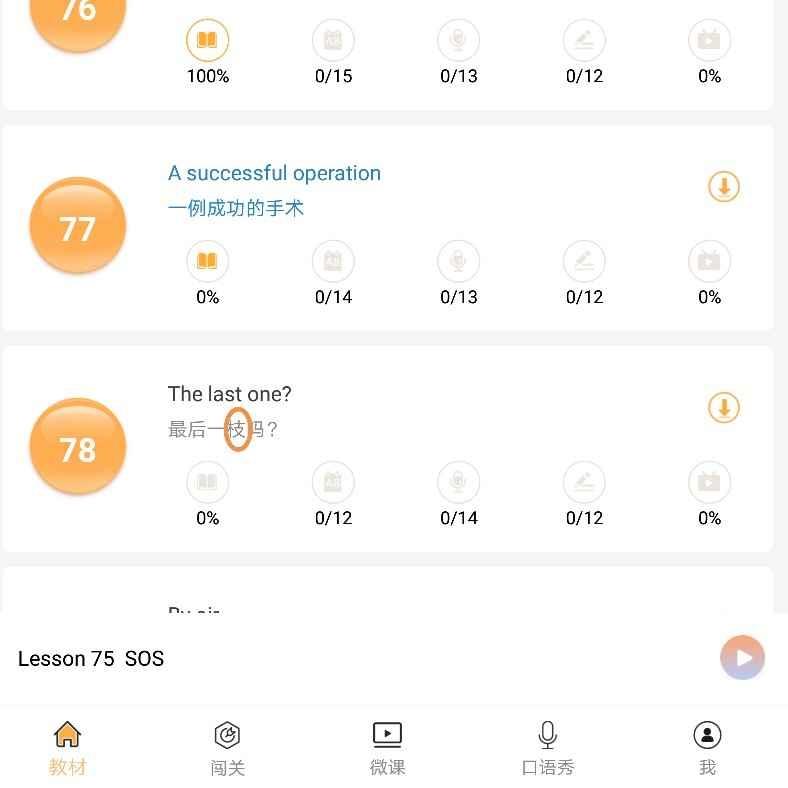Start the 0/14 microphone practice in lesson 78

pos(458,483)
